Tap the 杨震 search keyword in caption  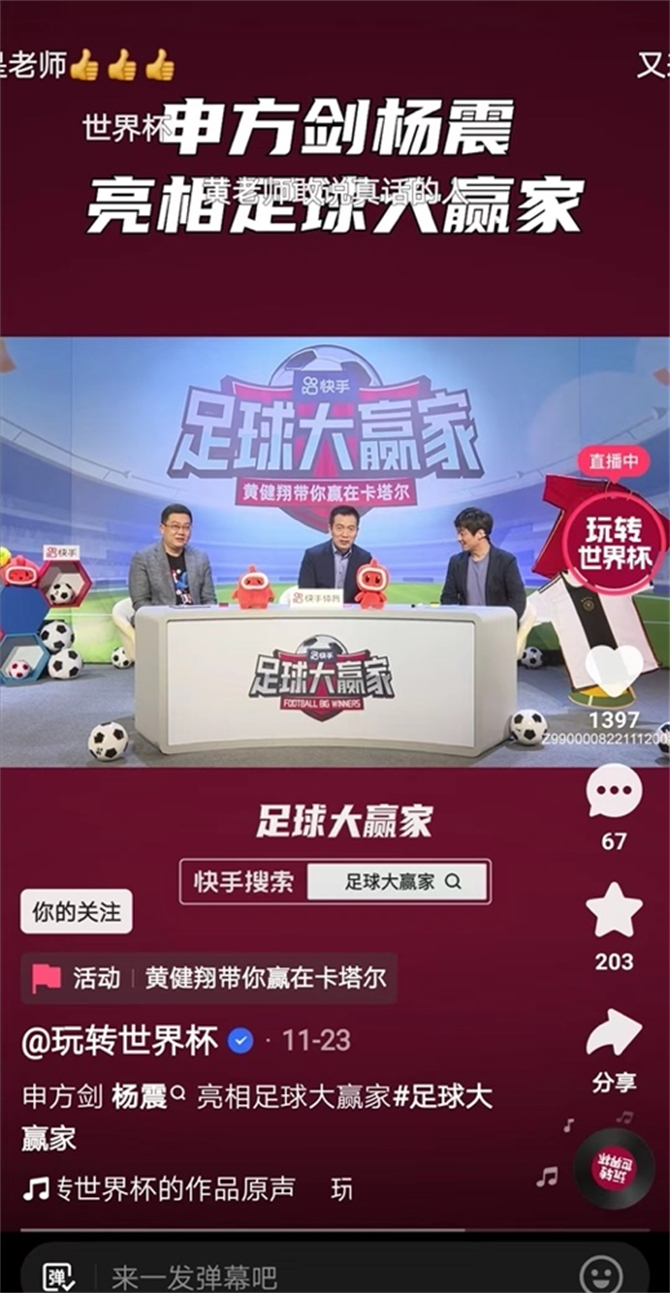point(140,1096)
